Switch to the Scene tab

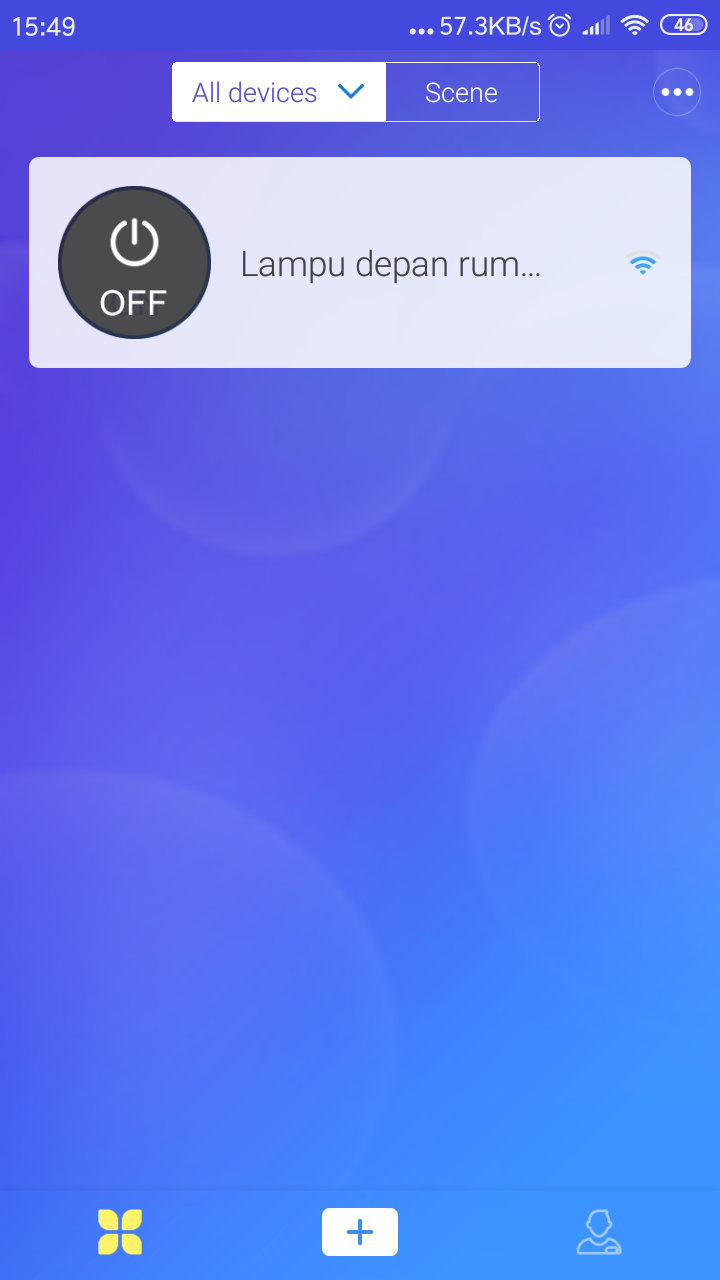click(462, 92)
